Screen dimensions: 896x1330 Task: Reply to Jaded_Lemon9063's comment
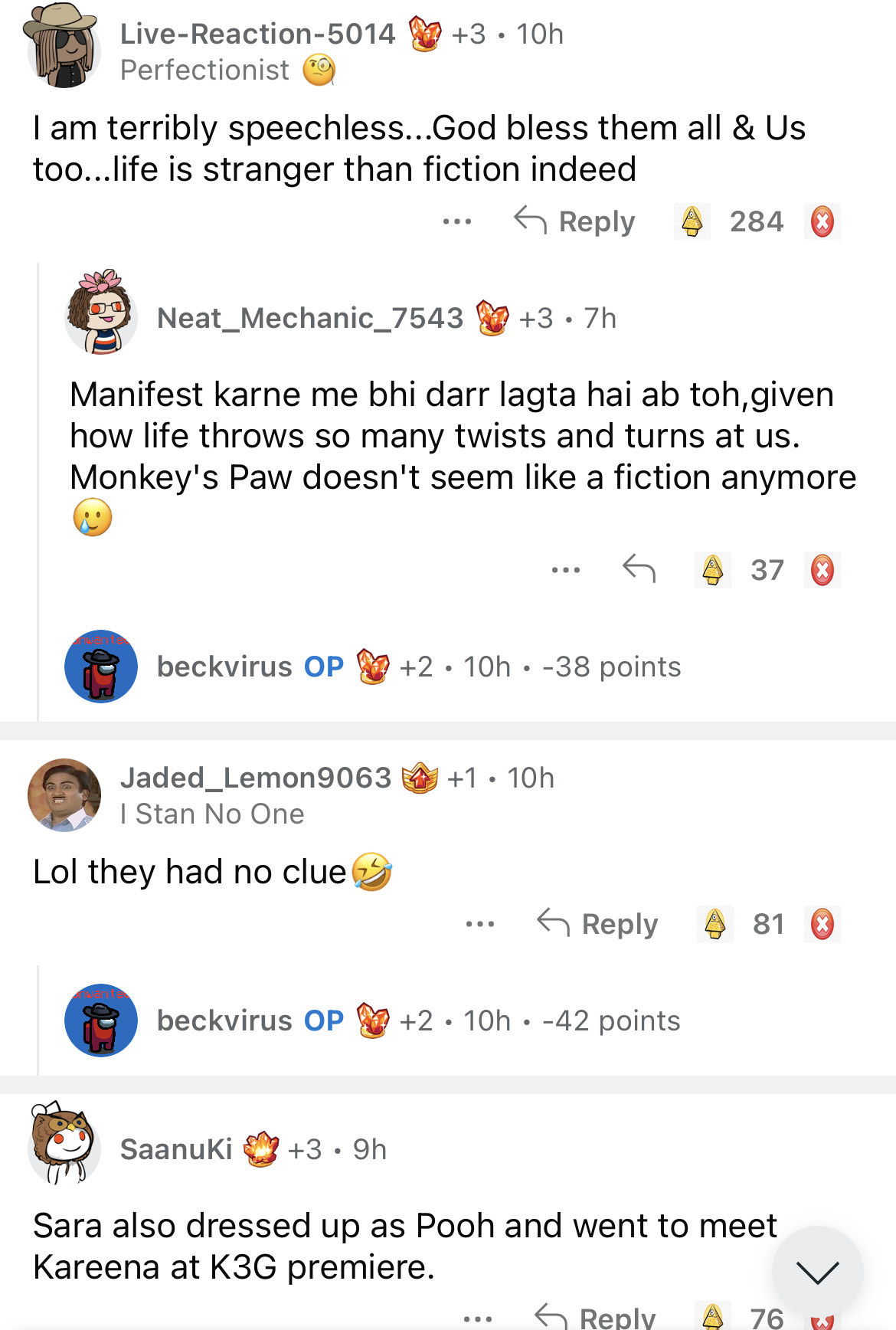coord(598,923)
